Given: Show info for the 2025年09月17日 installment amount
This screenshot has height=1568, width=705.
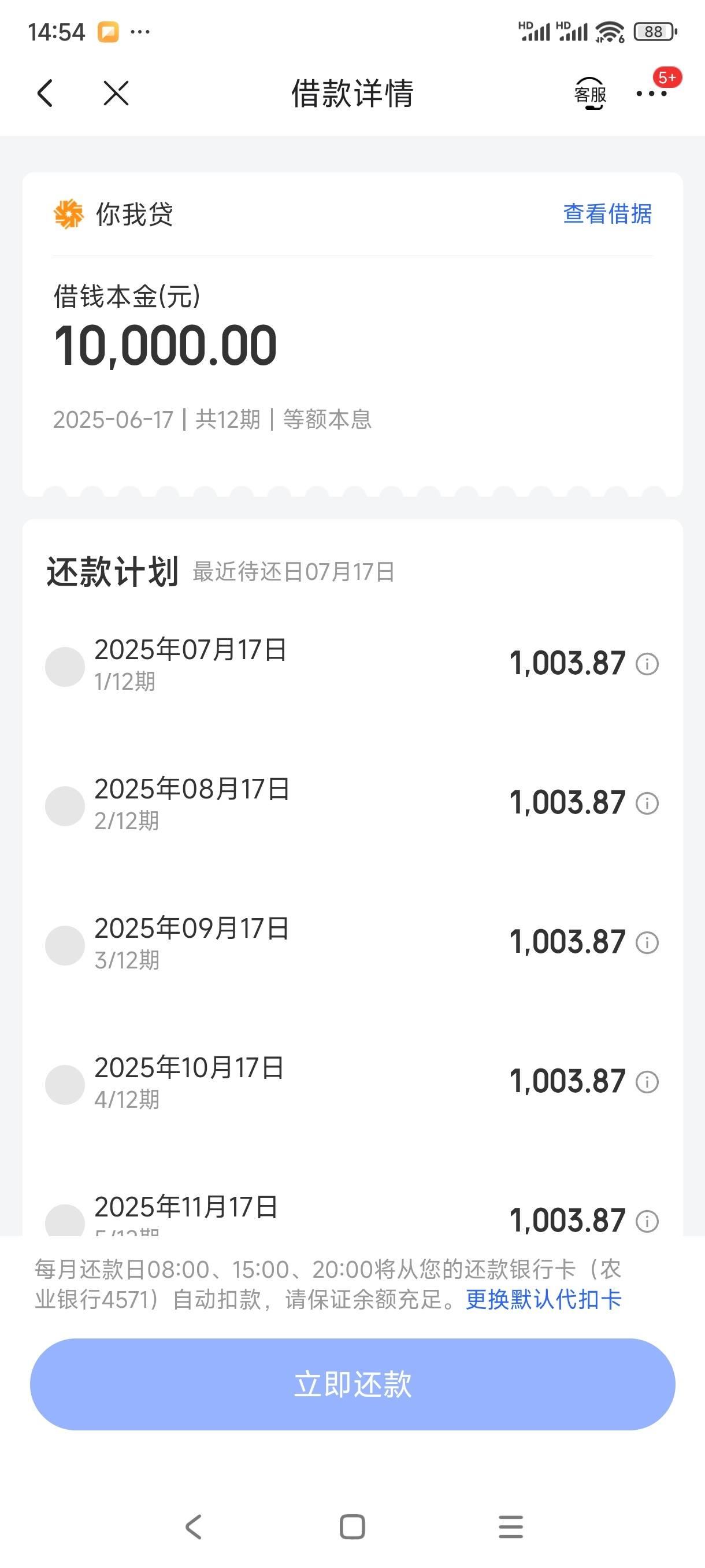Looking at the screenshot, I should click(647, 943).
